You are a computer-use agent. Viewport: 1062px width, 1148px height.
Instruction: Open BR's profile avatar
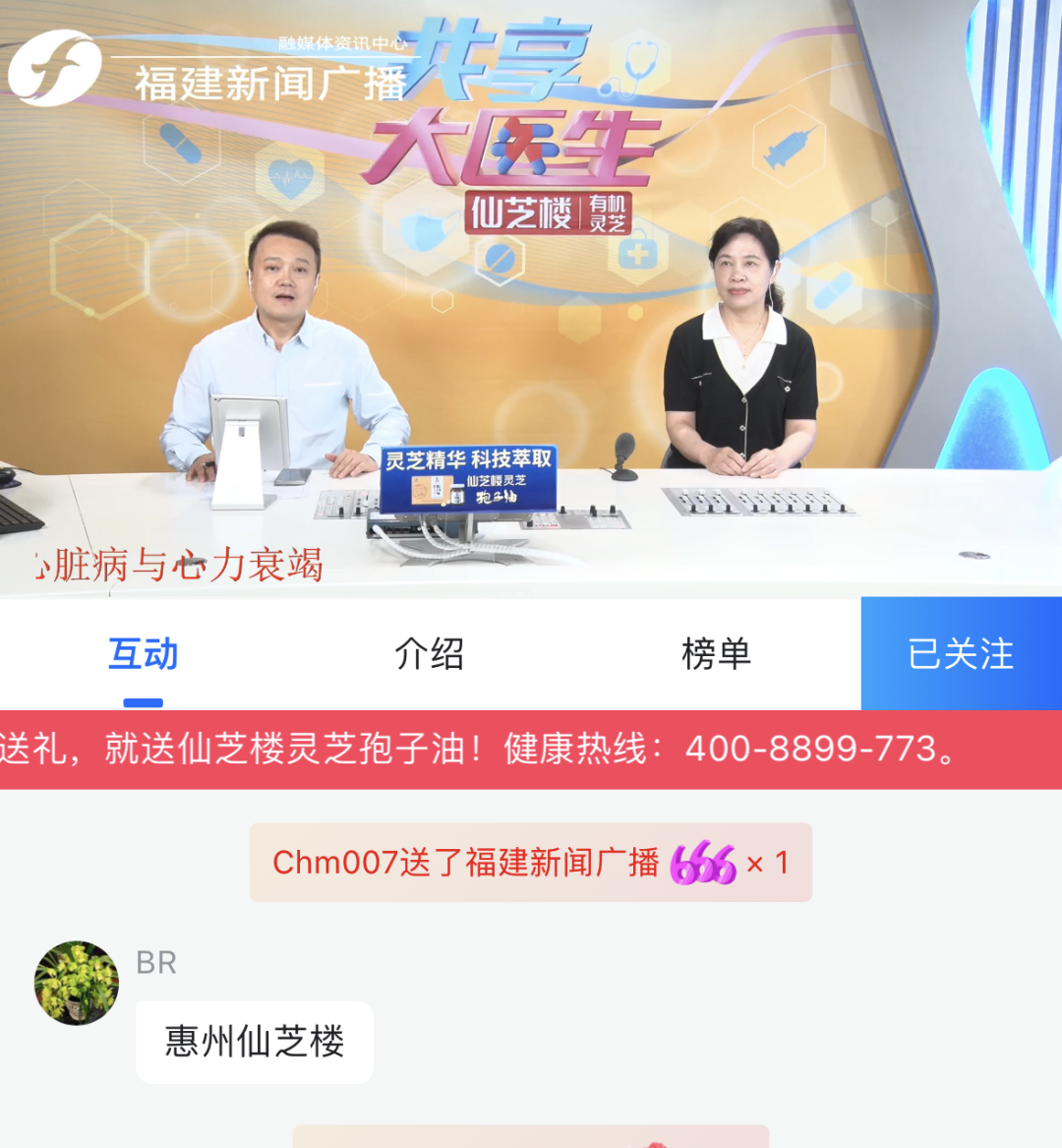pos(77,983)
